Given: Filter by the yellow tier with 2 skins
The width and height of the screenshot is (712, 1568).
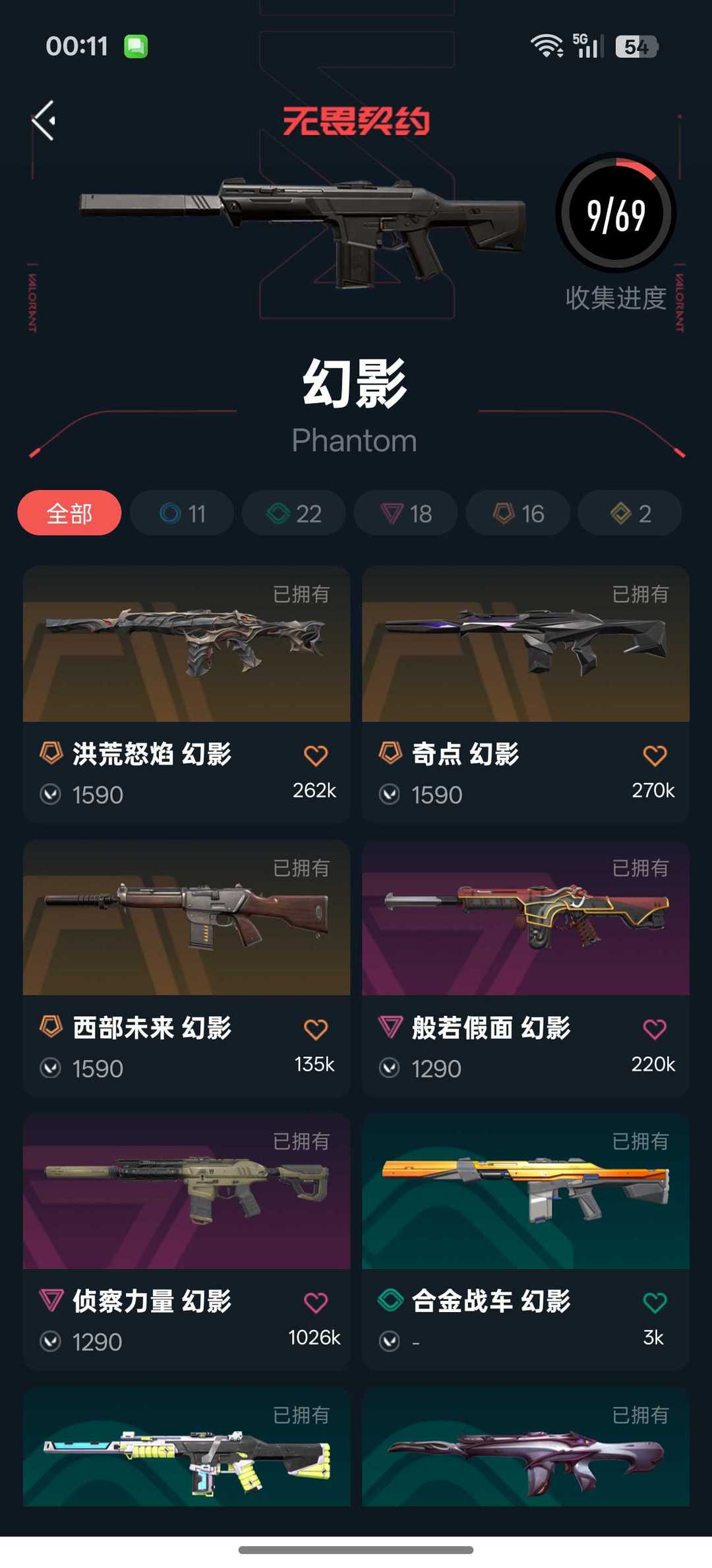Looking at the screenshot, I should pos(630,513).
